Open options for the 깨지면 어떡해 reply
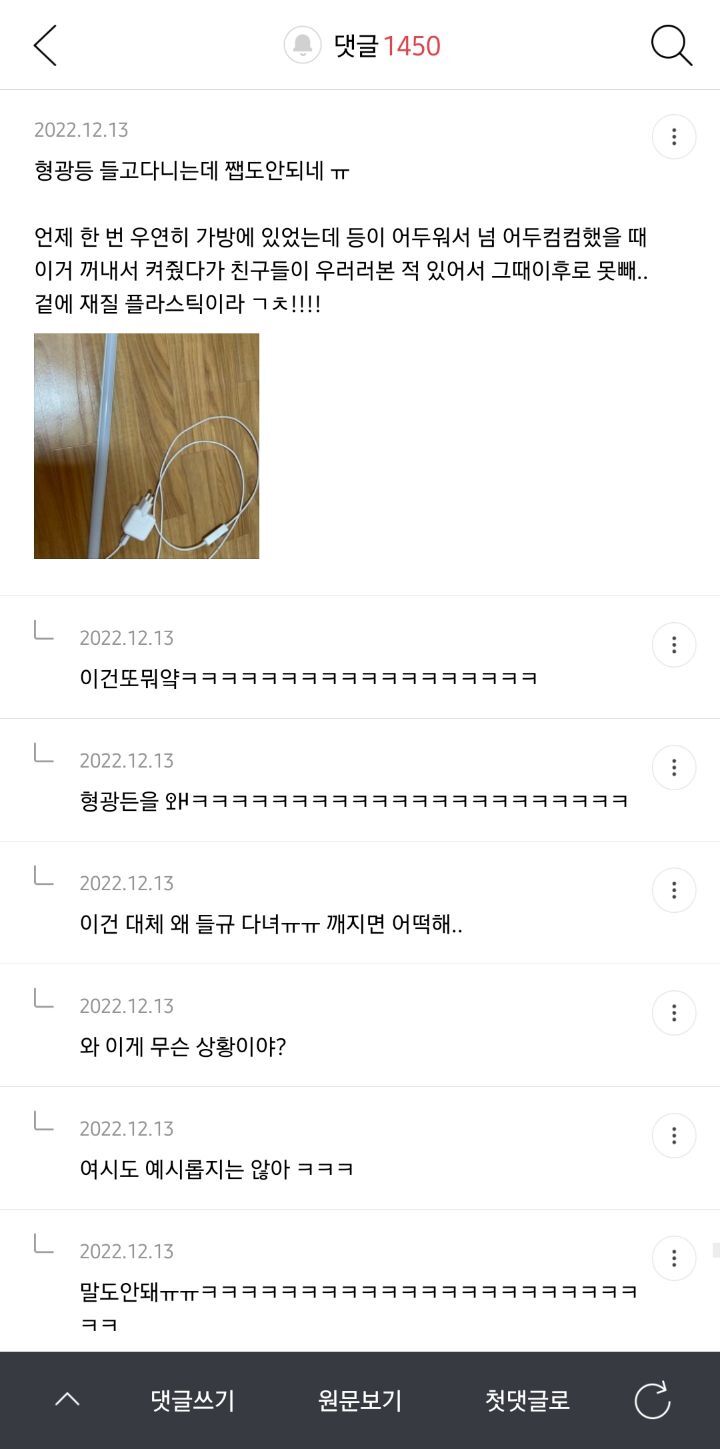This screenshot has height=1449, width=720. click(673, 890)
